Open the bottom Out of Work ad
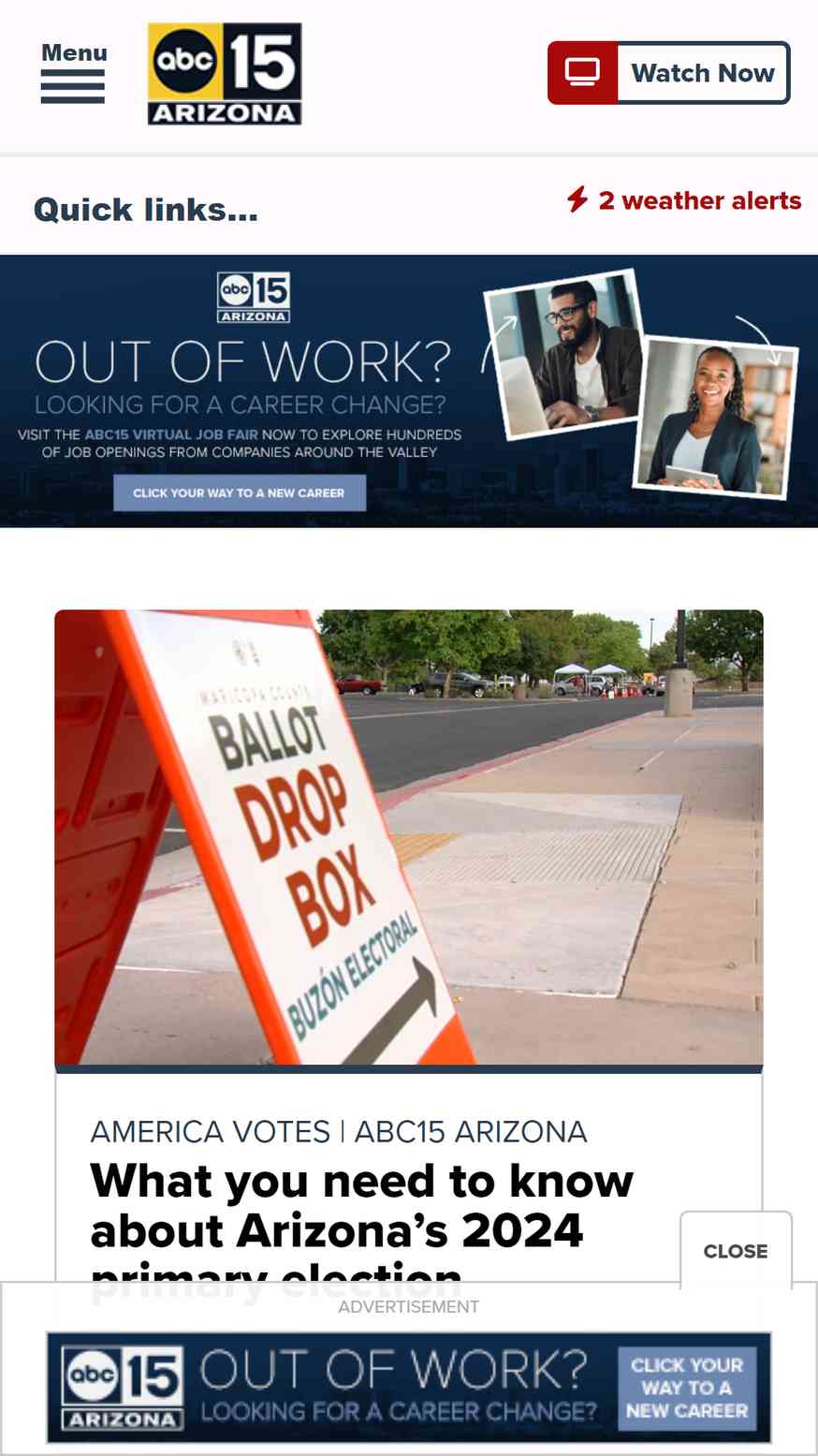The width and height of the screenshot is (818, 1456). 409,1388
